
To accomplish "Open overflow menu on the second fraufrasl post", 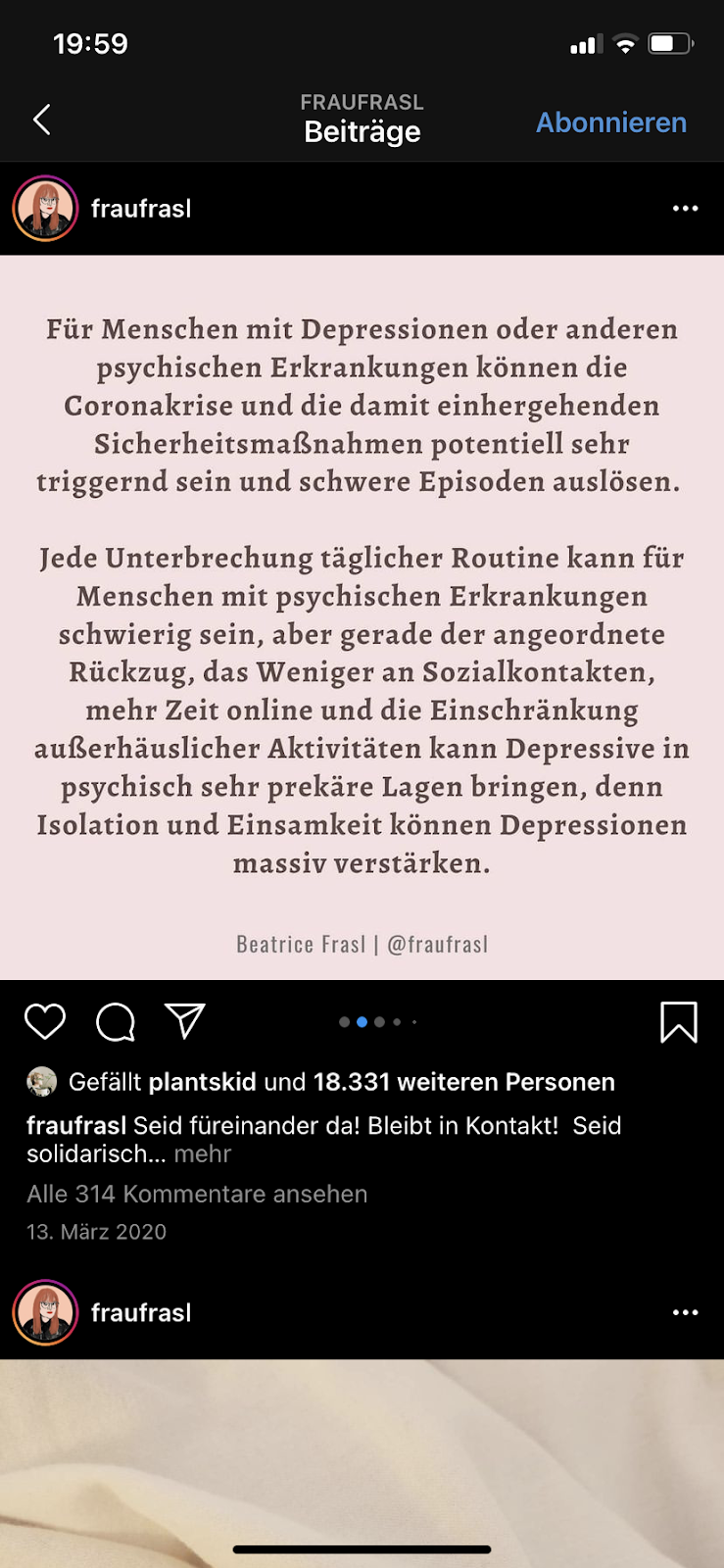I will pos(685,1313).
